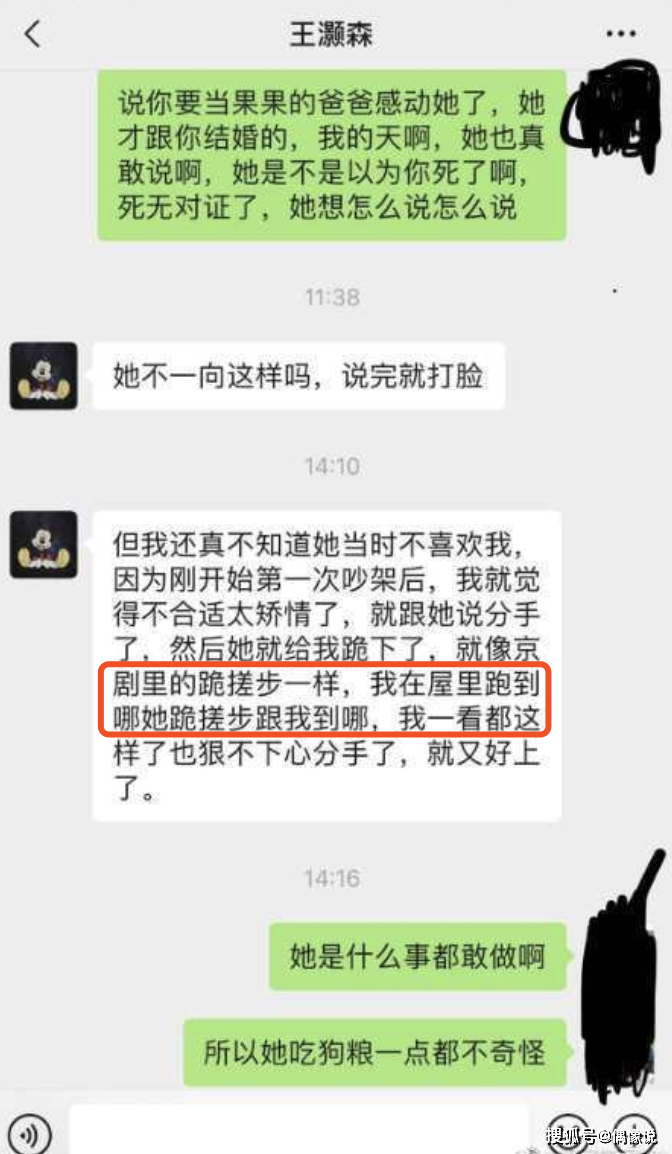The height and width of the screenshot is (1154, 672).
Task: Open avatar beside 但我还真不知道 message
Action: [44, 544]
